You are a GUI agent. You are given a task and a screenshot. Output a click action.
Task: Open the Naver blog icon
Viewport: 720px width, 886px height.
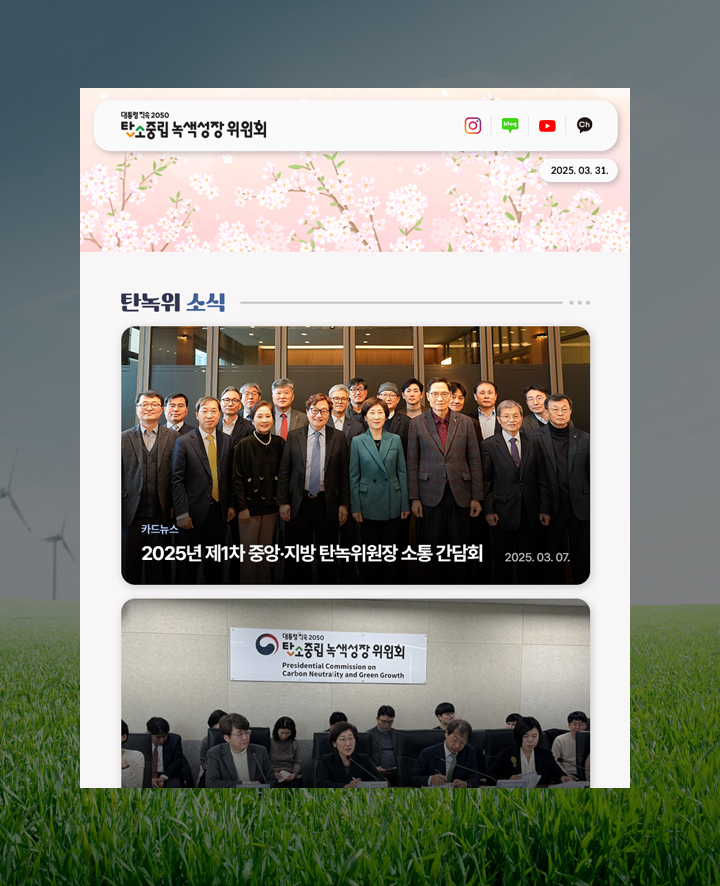510,125
